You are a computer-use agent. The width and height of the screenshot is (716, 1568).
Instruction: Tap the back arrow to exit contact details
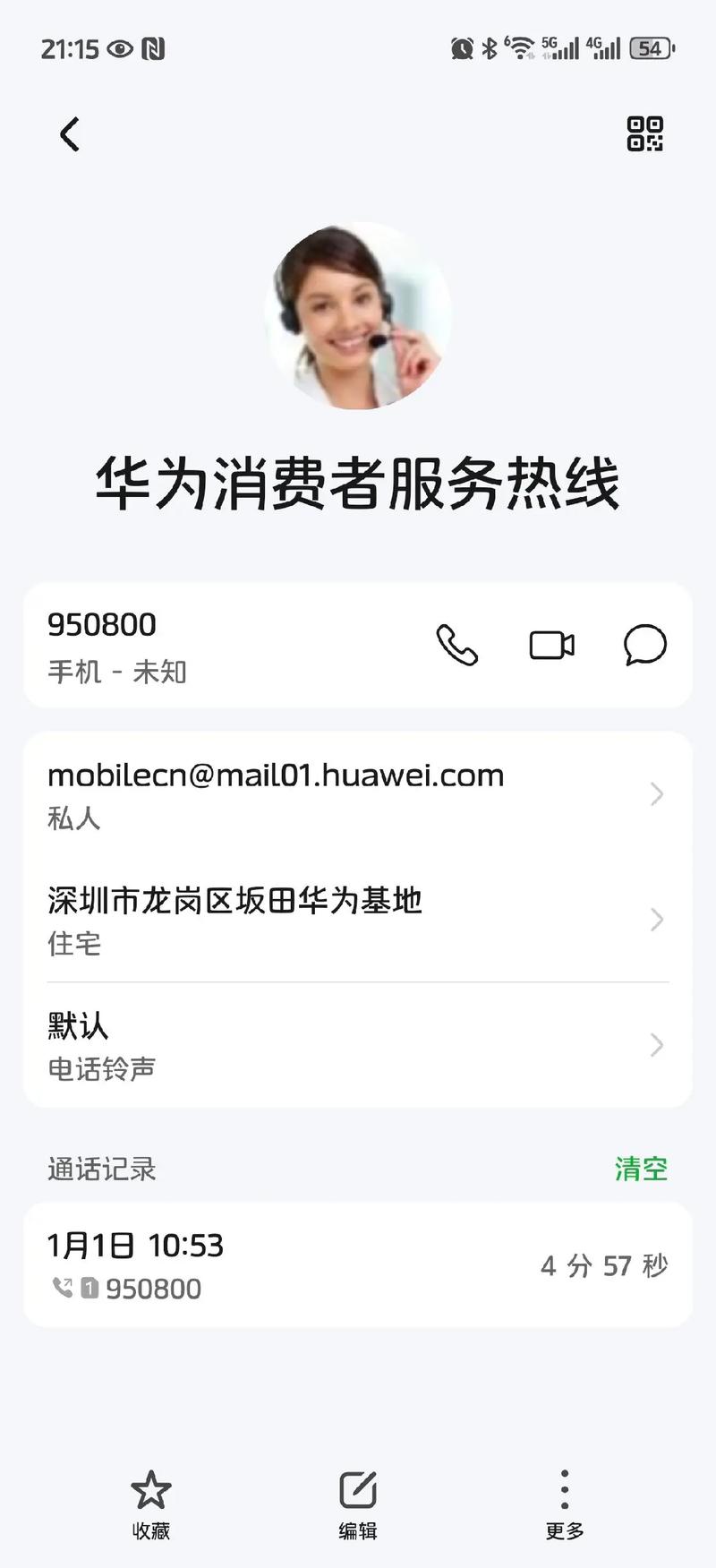tap(71, 133)
